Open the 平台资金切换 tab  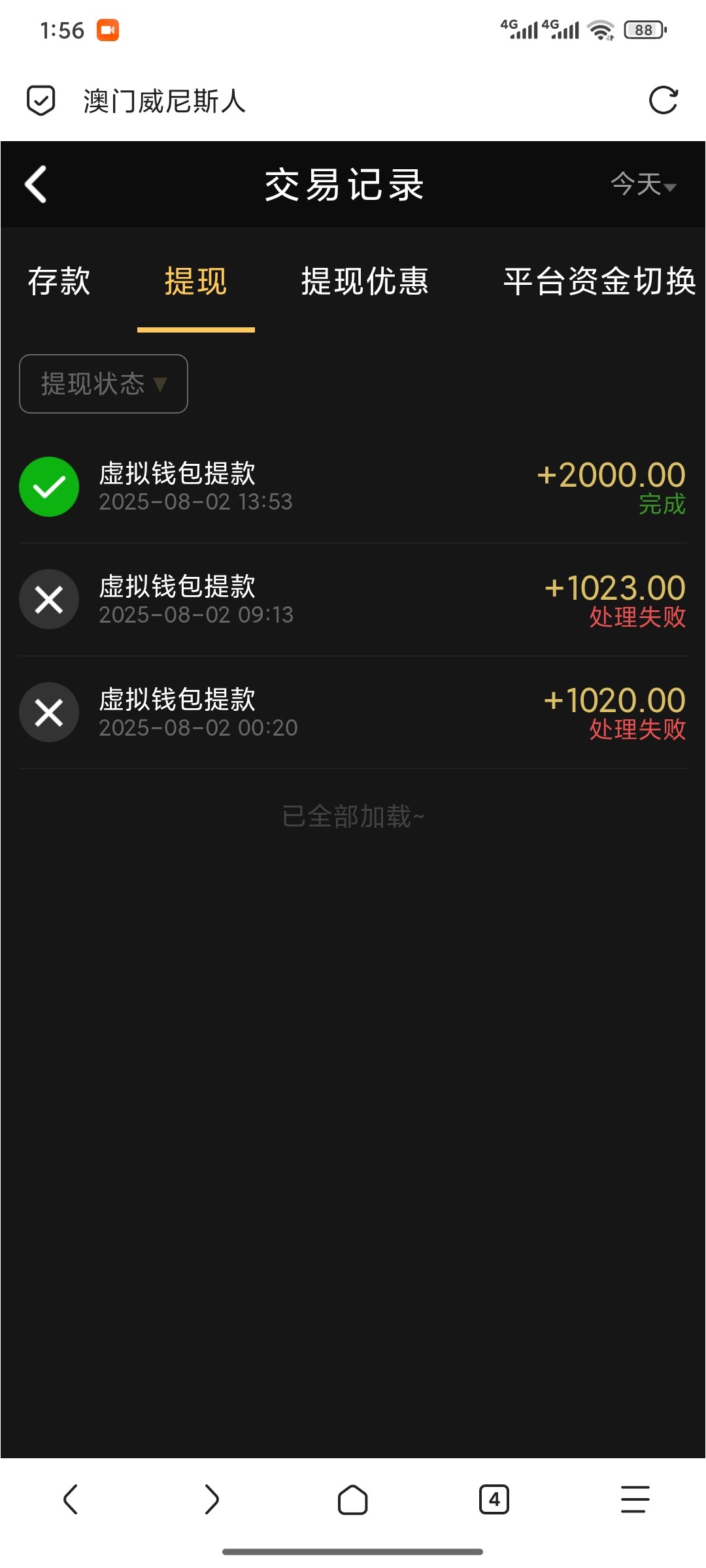(x=599, y=282)
